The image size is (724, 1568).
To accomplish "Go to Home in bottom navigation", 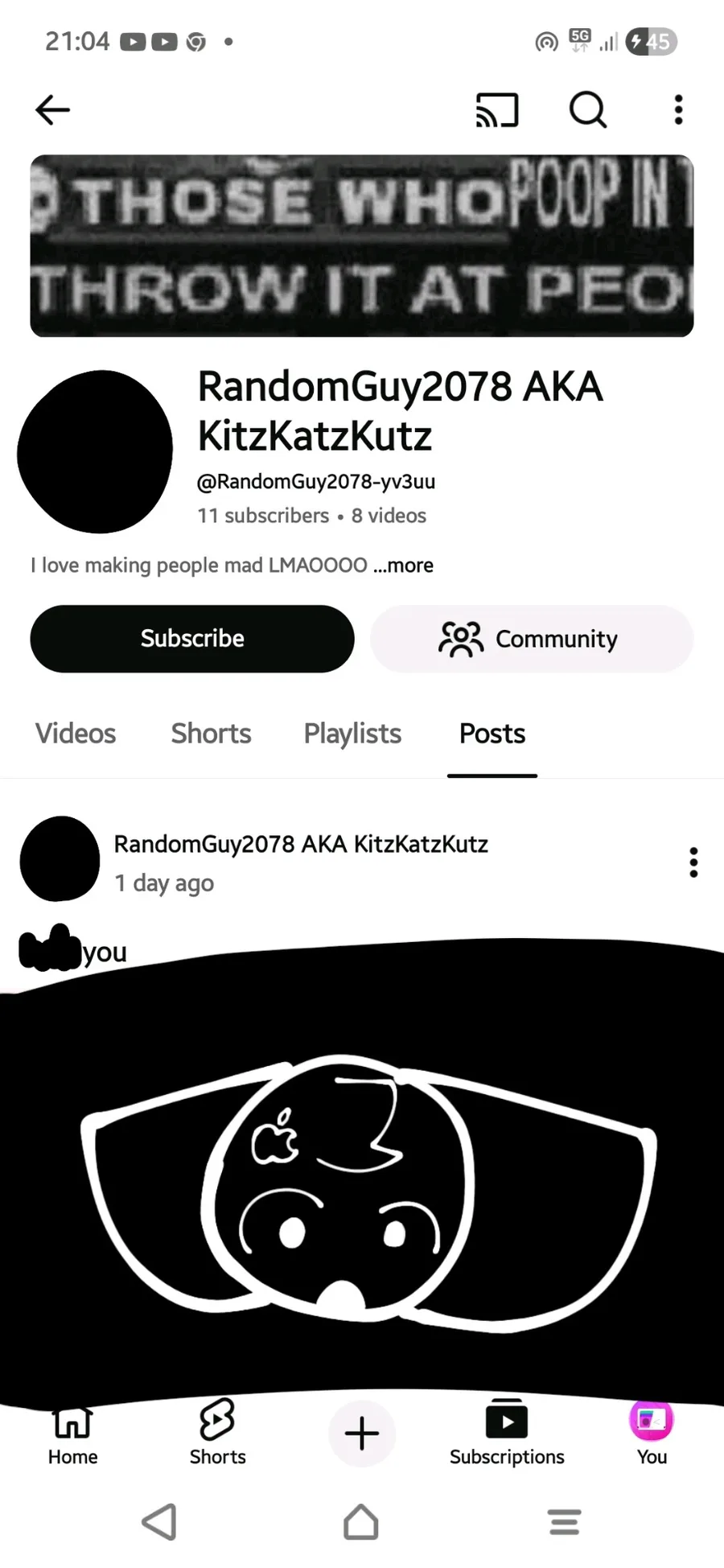I will [x=72, y=1436].
